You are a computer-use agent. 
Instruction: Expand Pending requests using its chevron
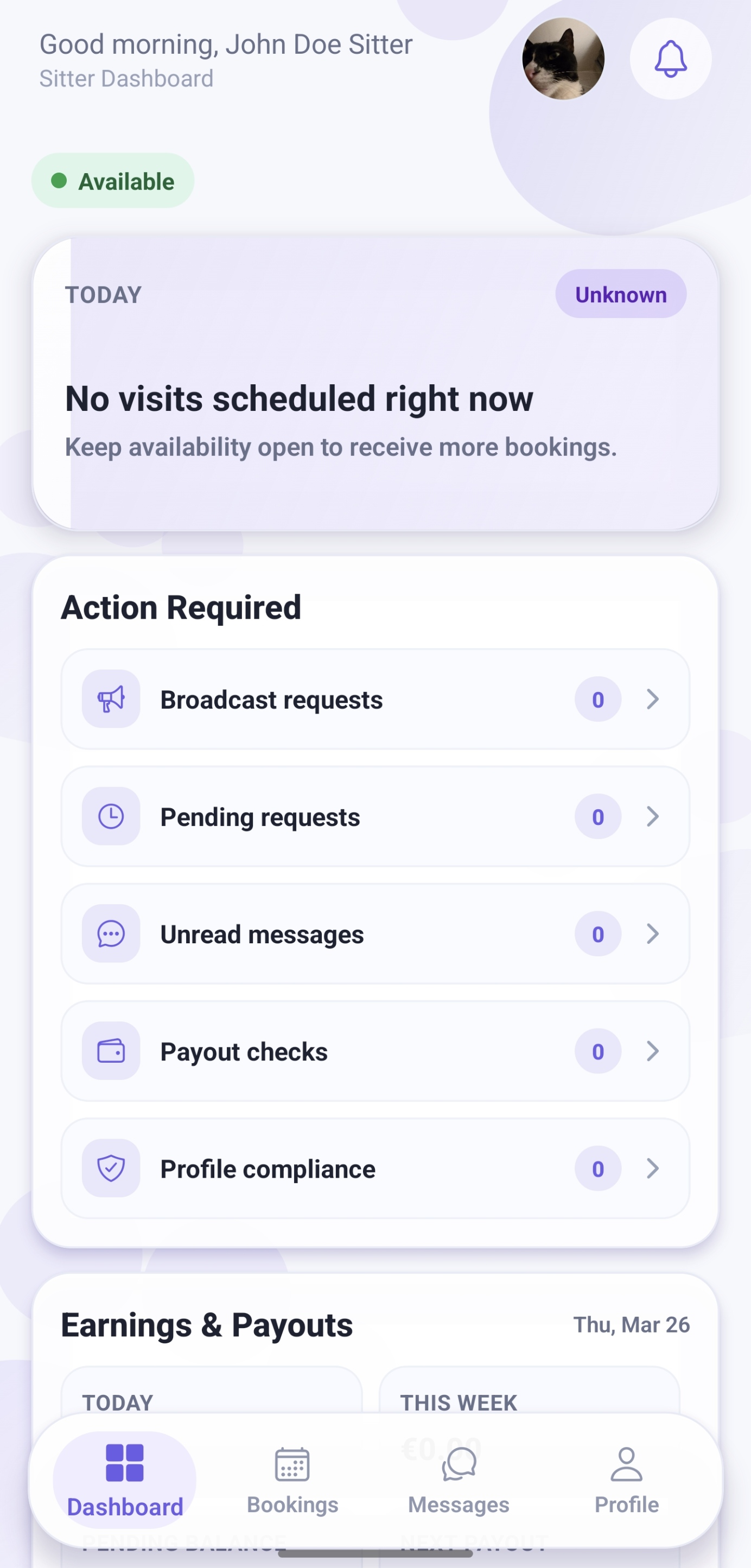pos(654,816)
